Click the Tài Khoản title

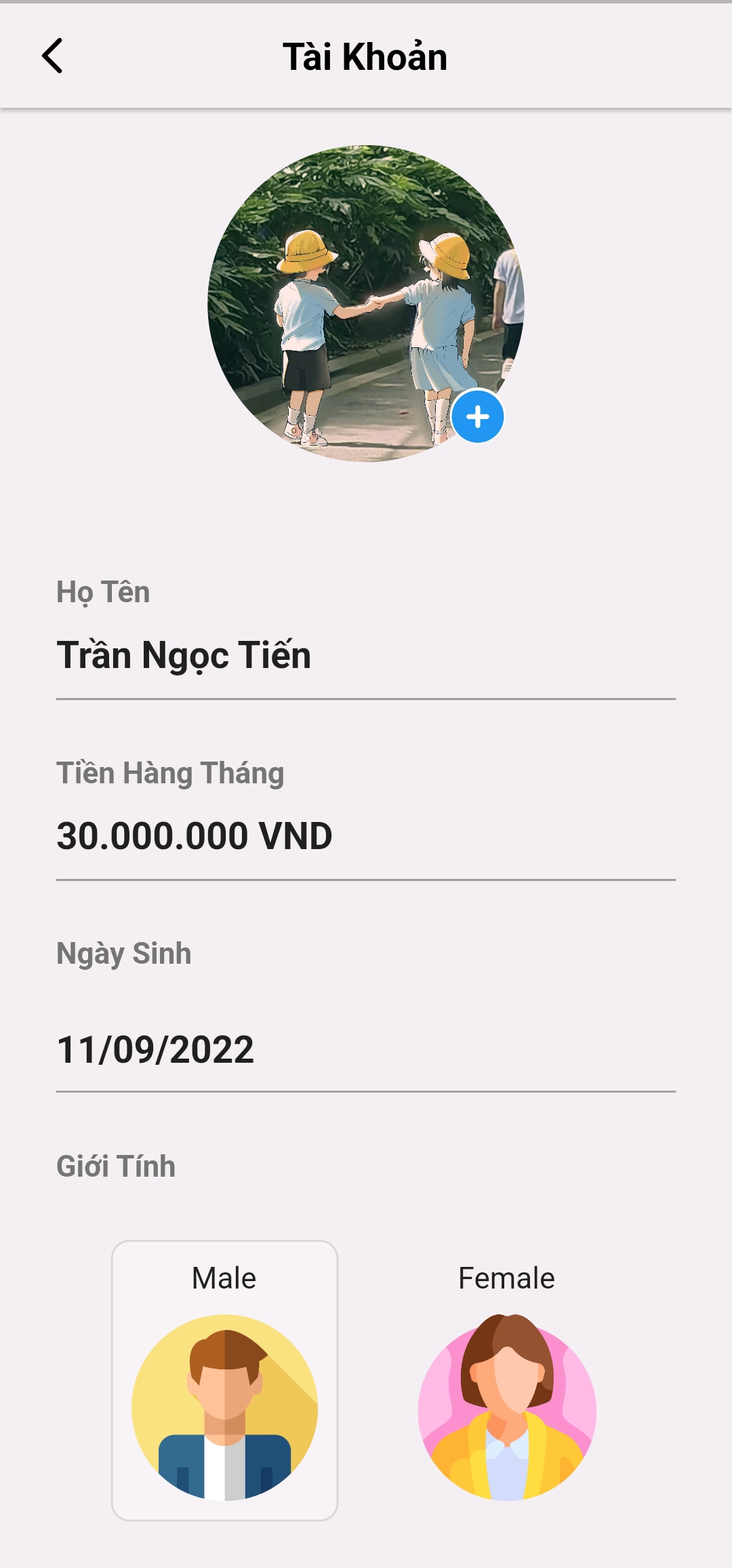tap(366, 58)
